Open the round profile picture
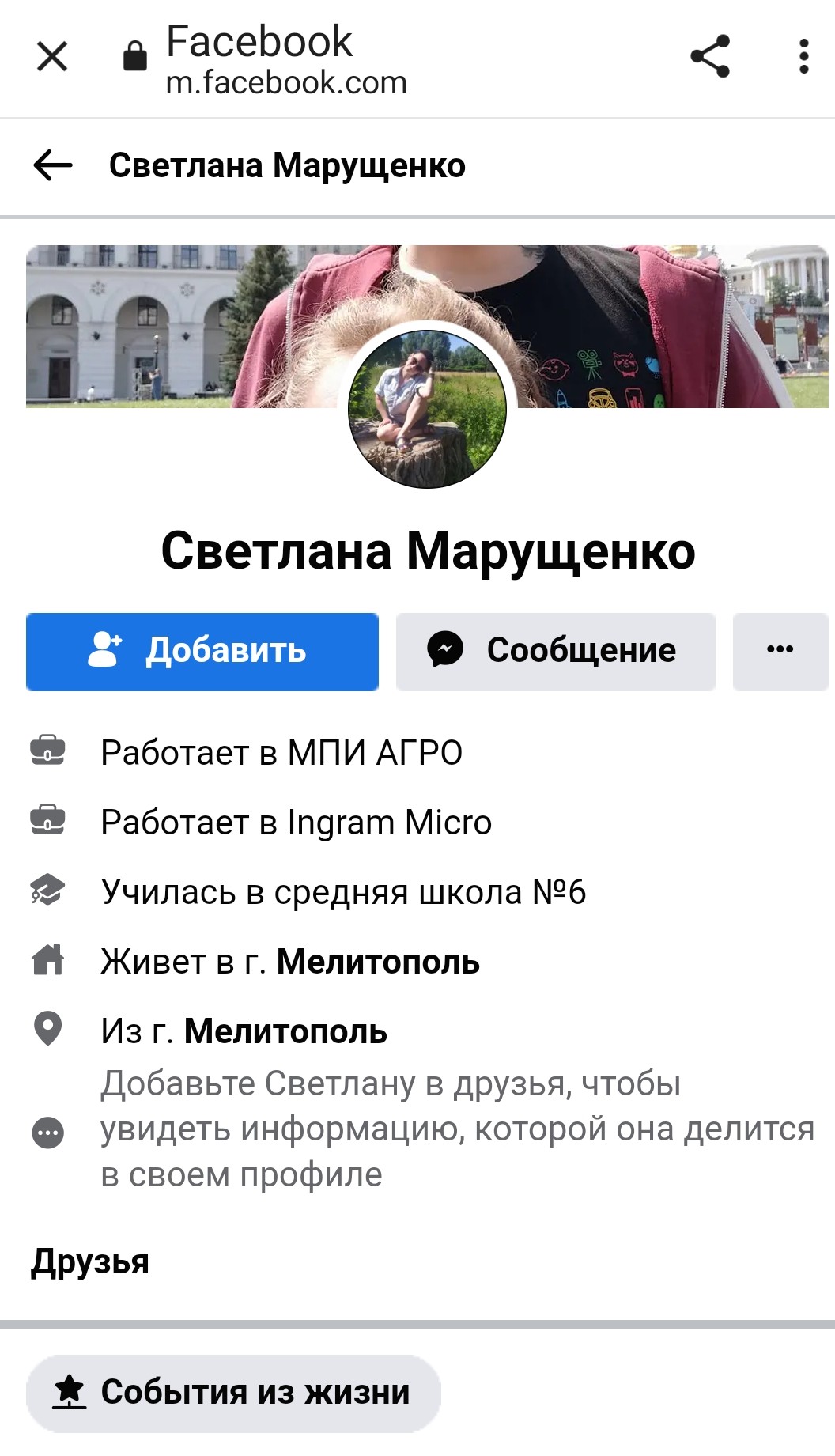The width and height of the screenshot is (835, 1456). coord(427,409)
